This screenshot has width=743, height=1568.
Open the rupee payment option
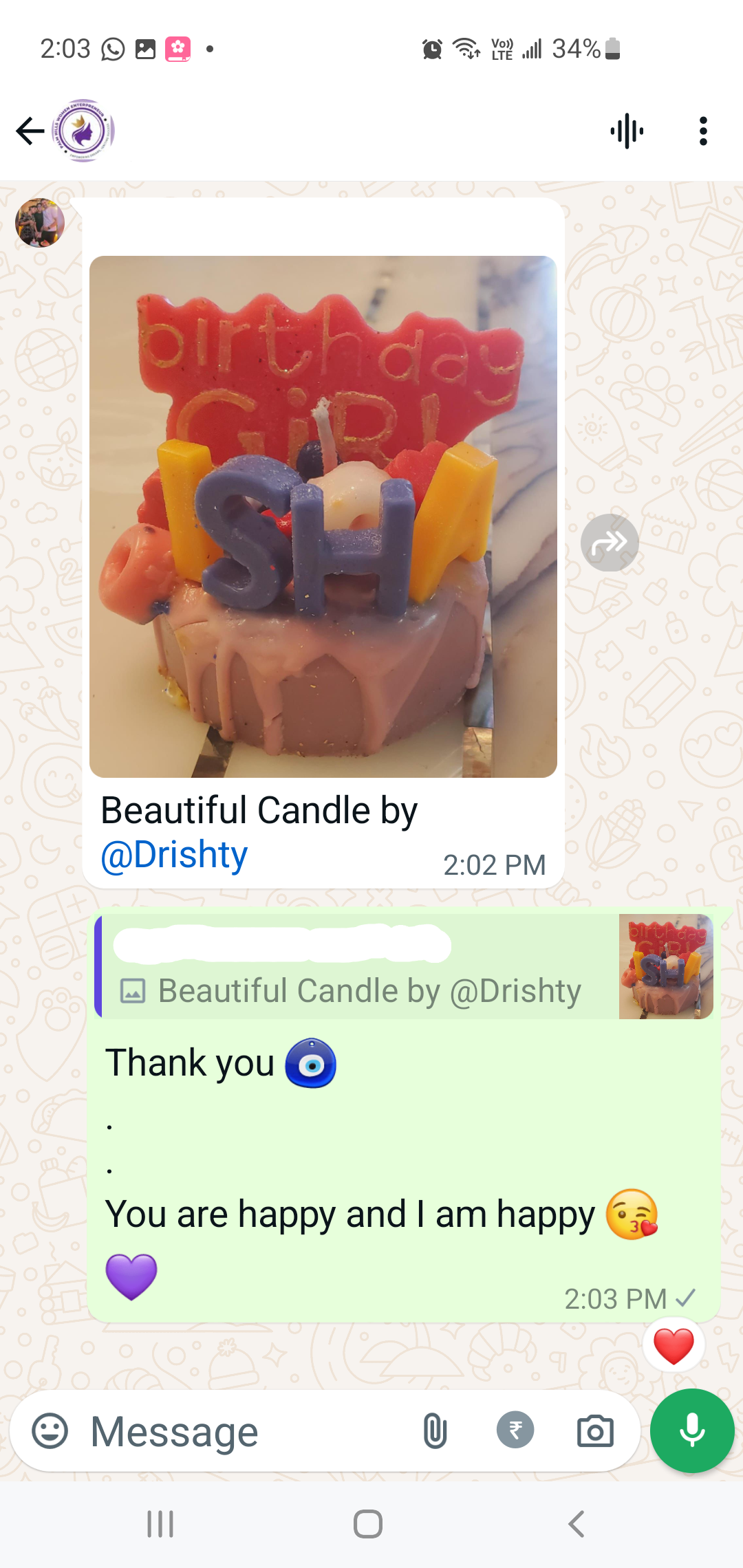515,1430
